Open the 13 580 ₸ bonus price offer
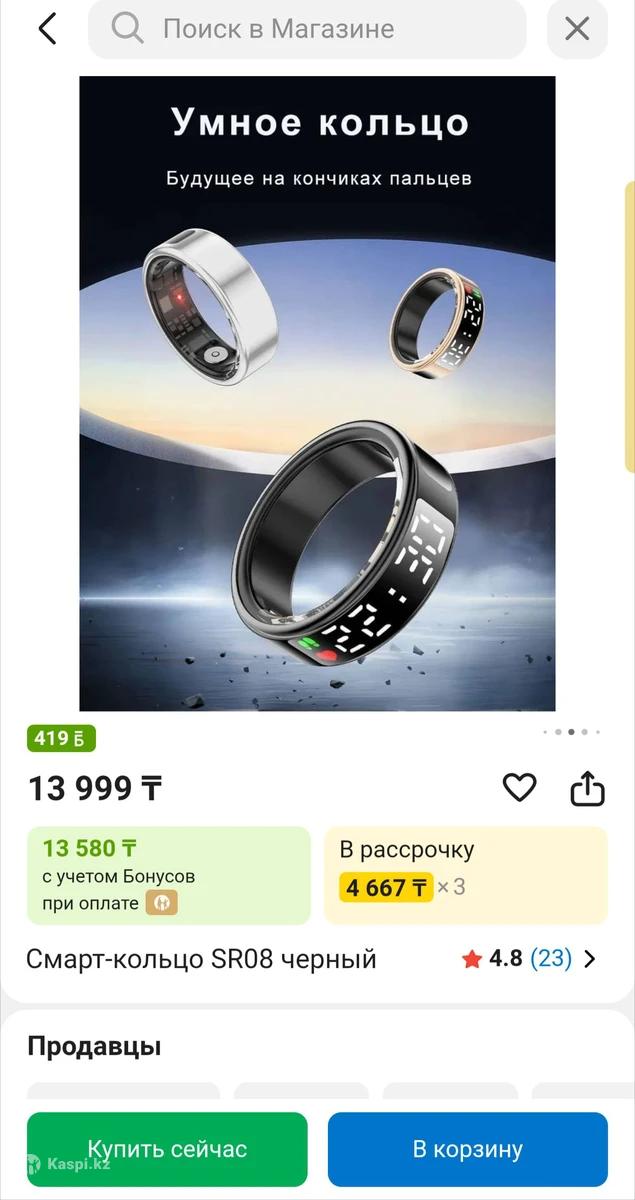 pyautogui.click(x=168, y=874)
